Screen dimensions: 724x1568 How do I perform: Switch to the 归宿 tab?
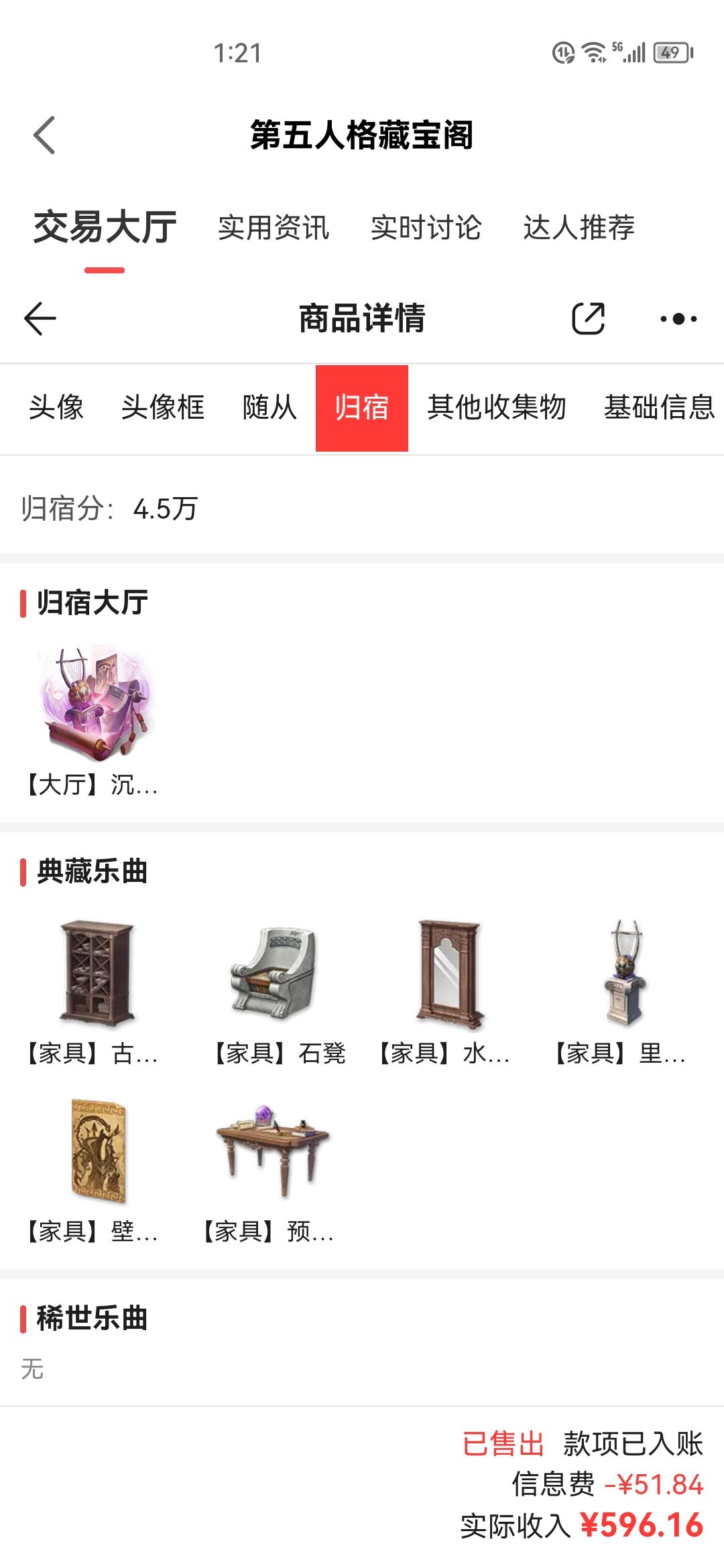coord(362,409)
